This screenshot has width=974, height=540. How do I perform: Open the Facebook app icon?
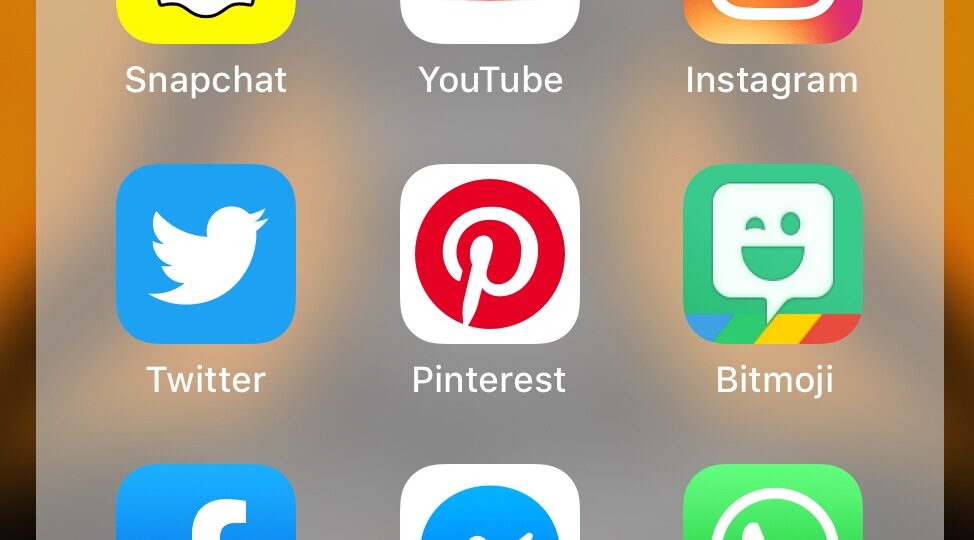click(206, 505)
